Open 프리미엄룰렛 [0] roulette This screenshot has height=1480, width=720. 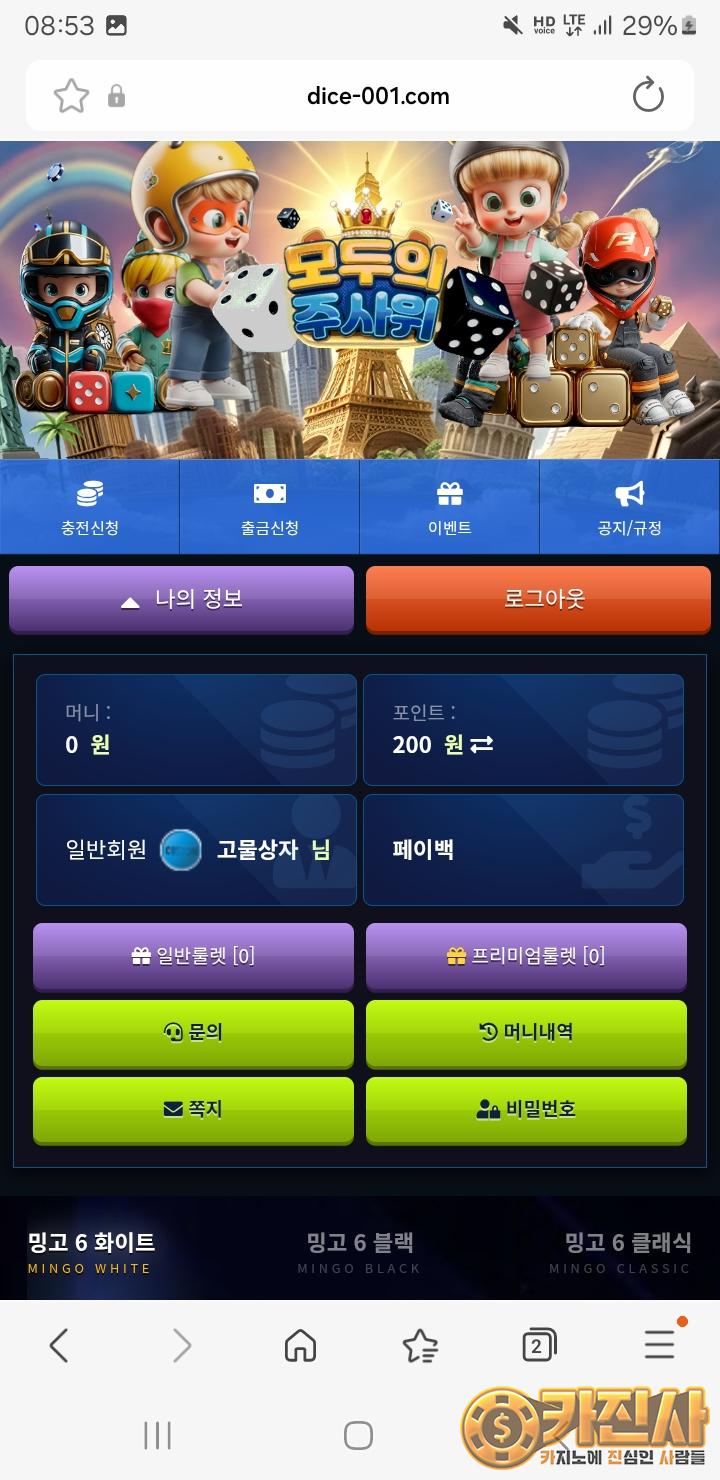click(x=526, y=956)
